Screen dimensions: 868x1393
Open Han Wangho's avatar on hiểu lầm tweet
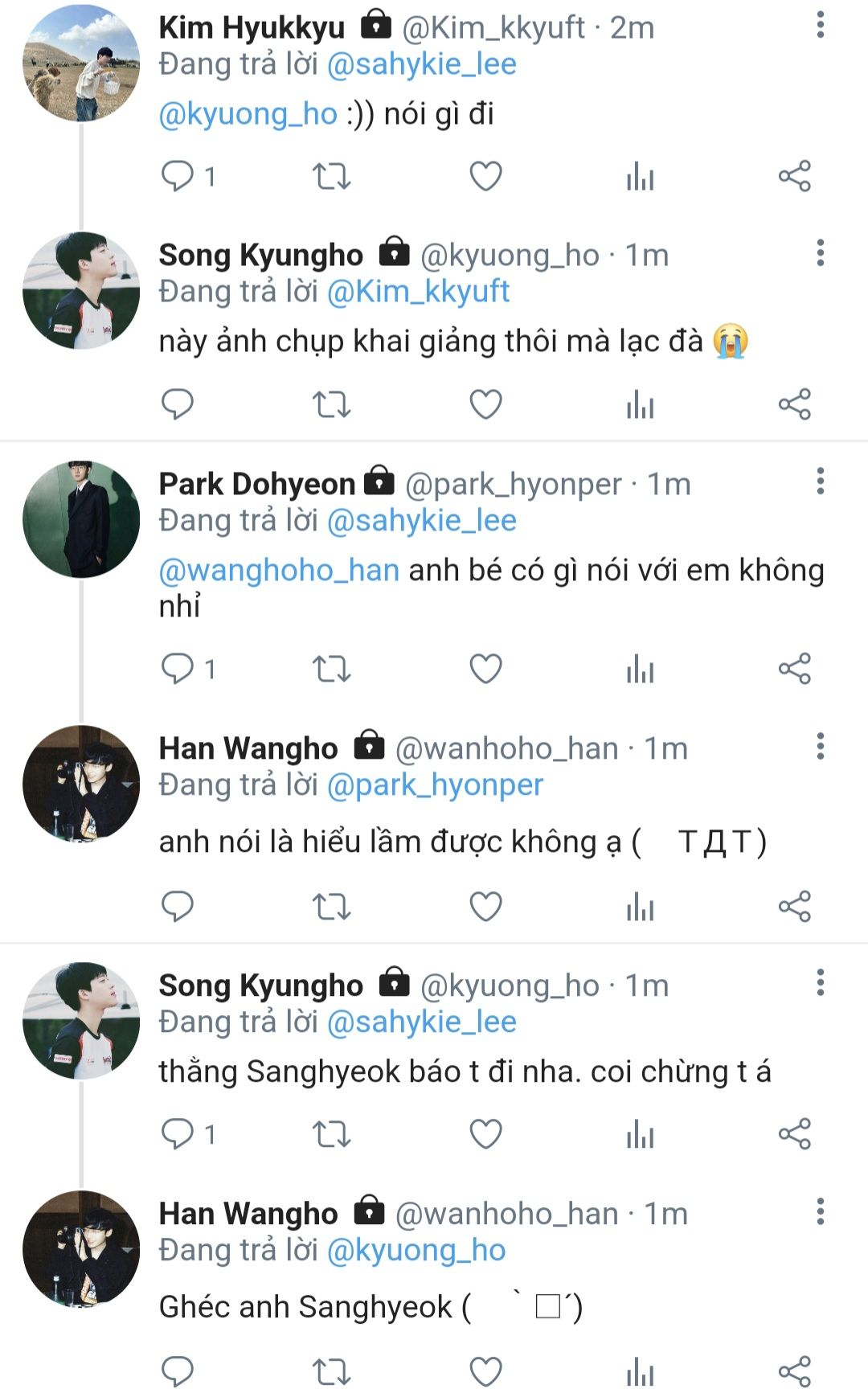tap(81, 784)
